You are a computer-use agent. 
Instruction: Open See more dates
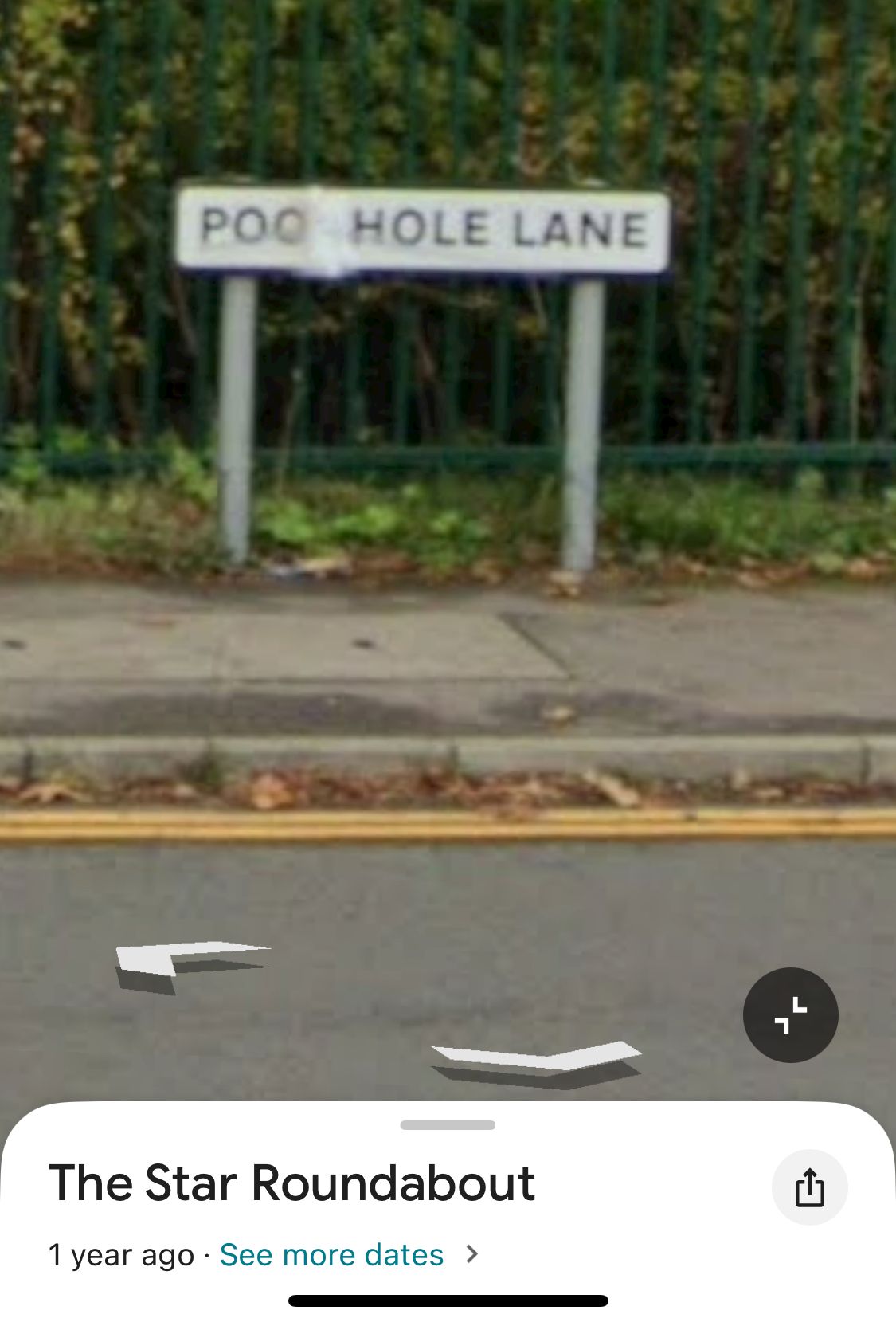coord(331,1255)
